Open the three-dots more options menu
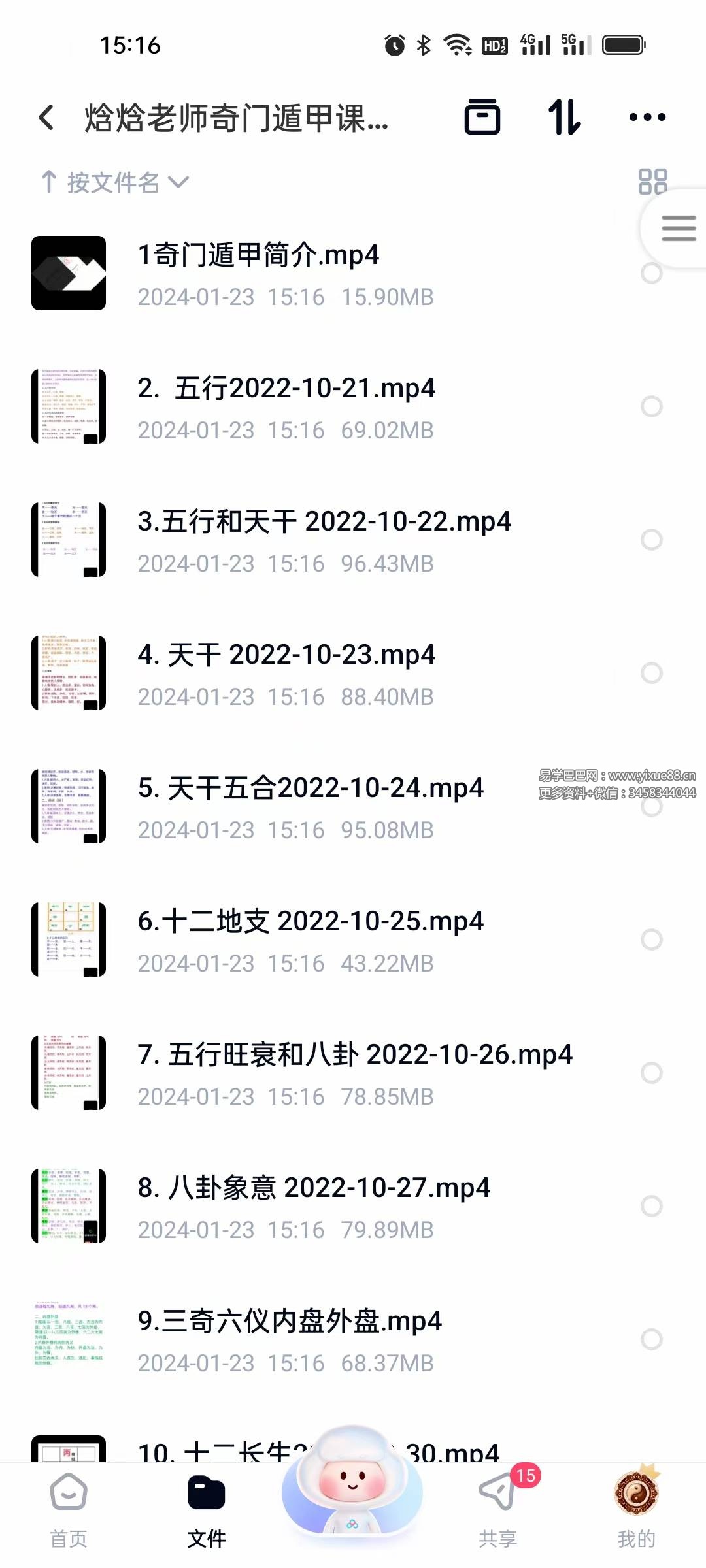 point(646,116)
